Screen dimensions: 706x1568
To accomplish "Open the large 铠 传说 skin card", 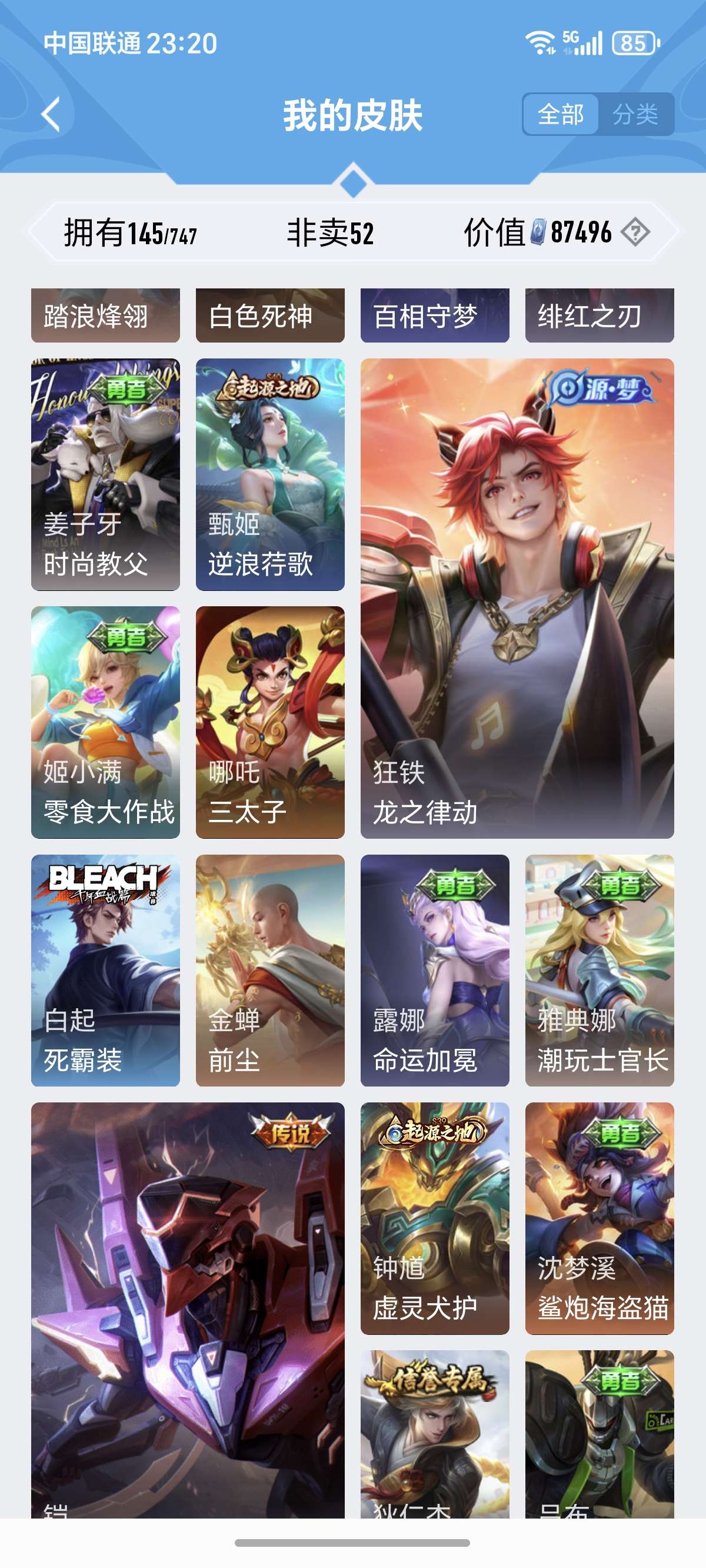I will [188, 1308].
